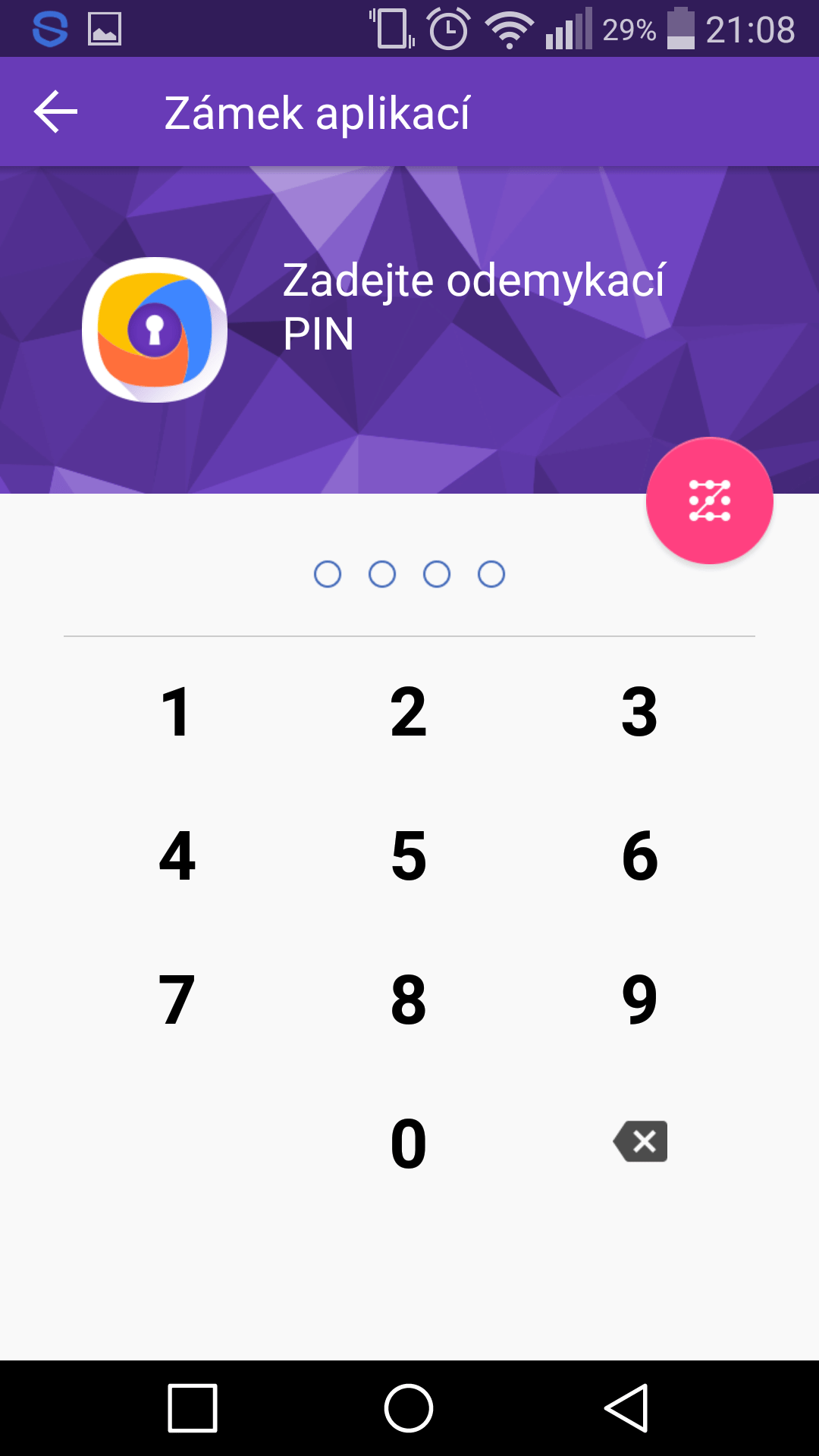
Task: Open recent apps from navigation bar
Action: pos(193,1408)
